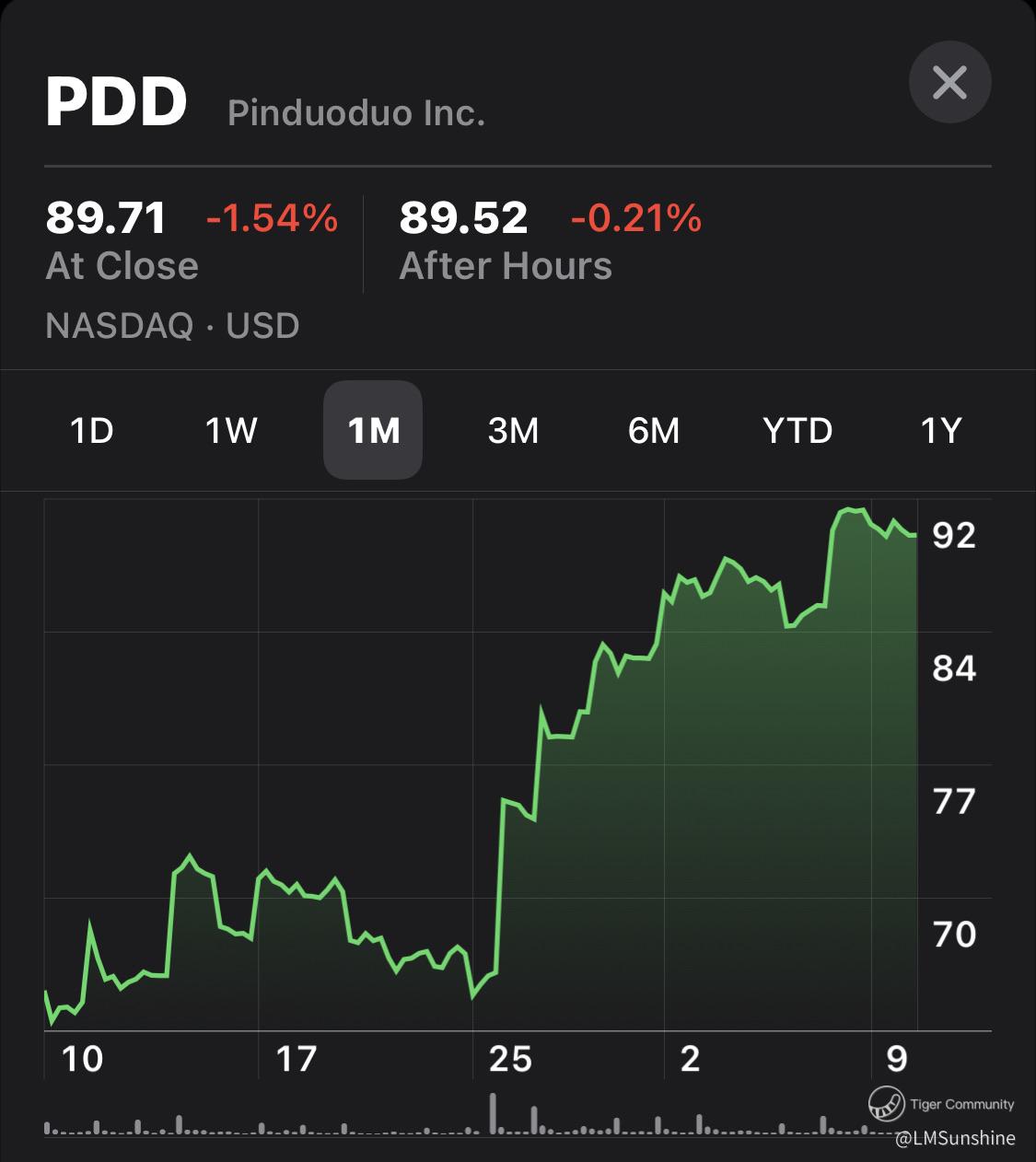Show the 3M price chart

point(513,430)
